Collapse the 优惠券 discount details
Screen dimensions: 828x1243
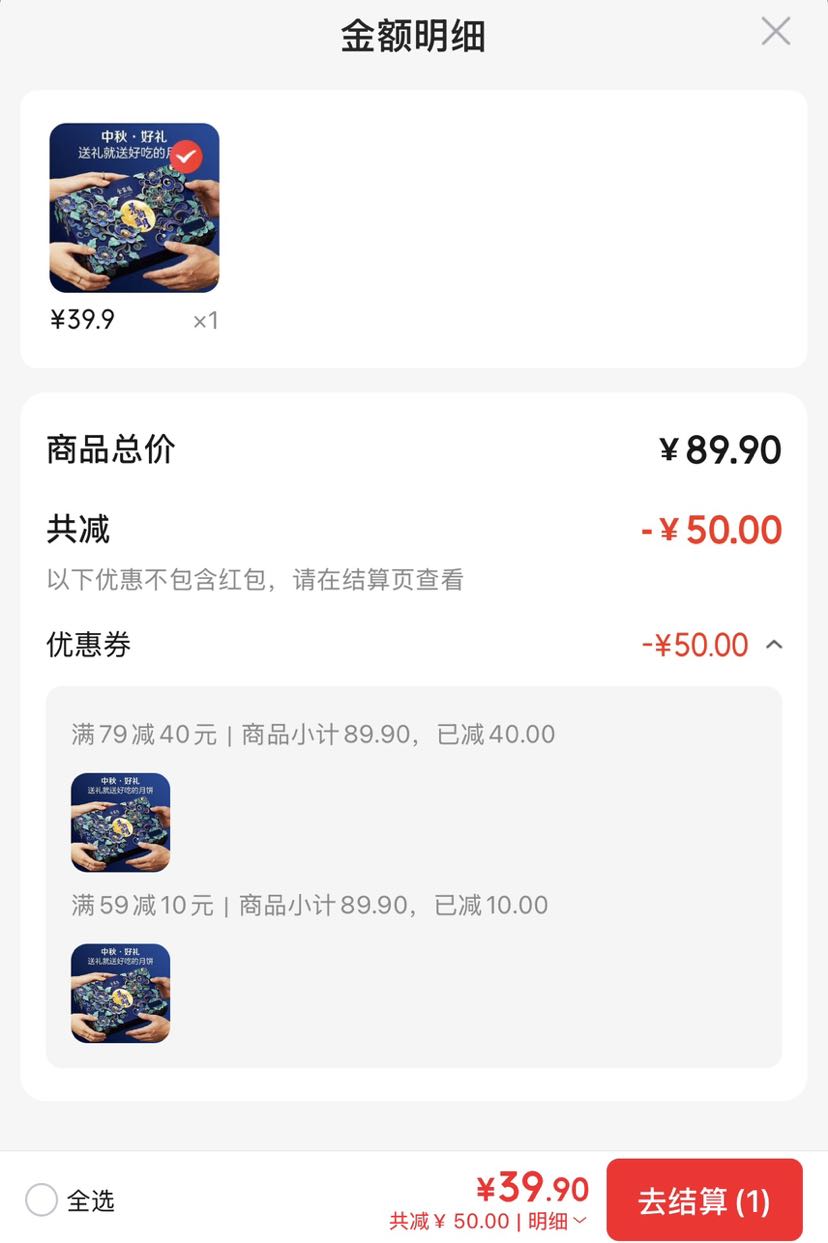click(774, 645)
